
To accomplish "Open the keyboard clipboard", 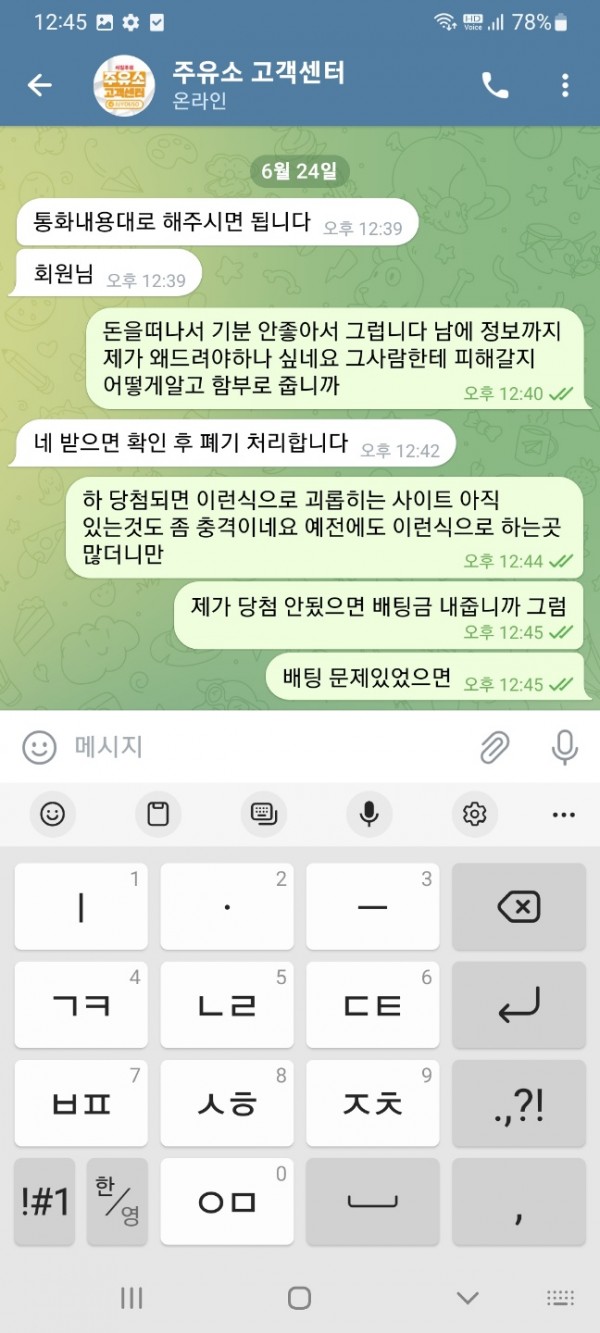I will (158, 814).
